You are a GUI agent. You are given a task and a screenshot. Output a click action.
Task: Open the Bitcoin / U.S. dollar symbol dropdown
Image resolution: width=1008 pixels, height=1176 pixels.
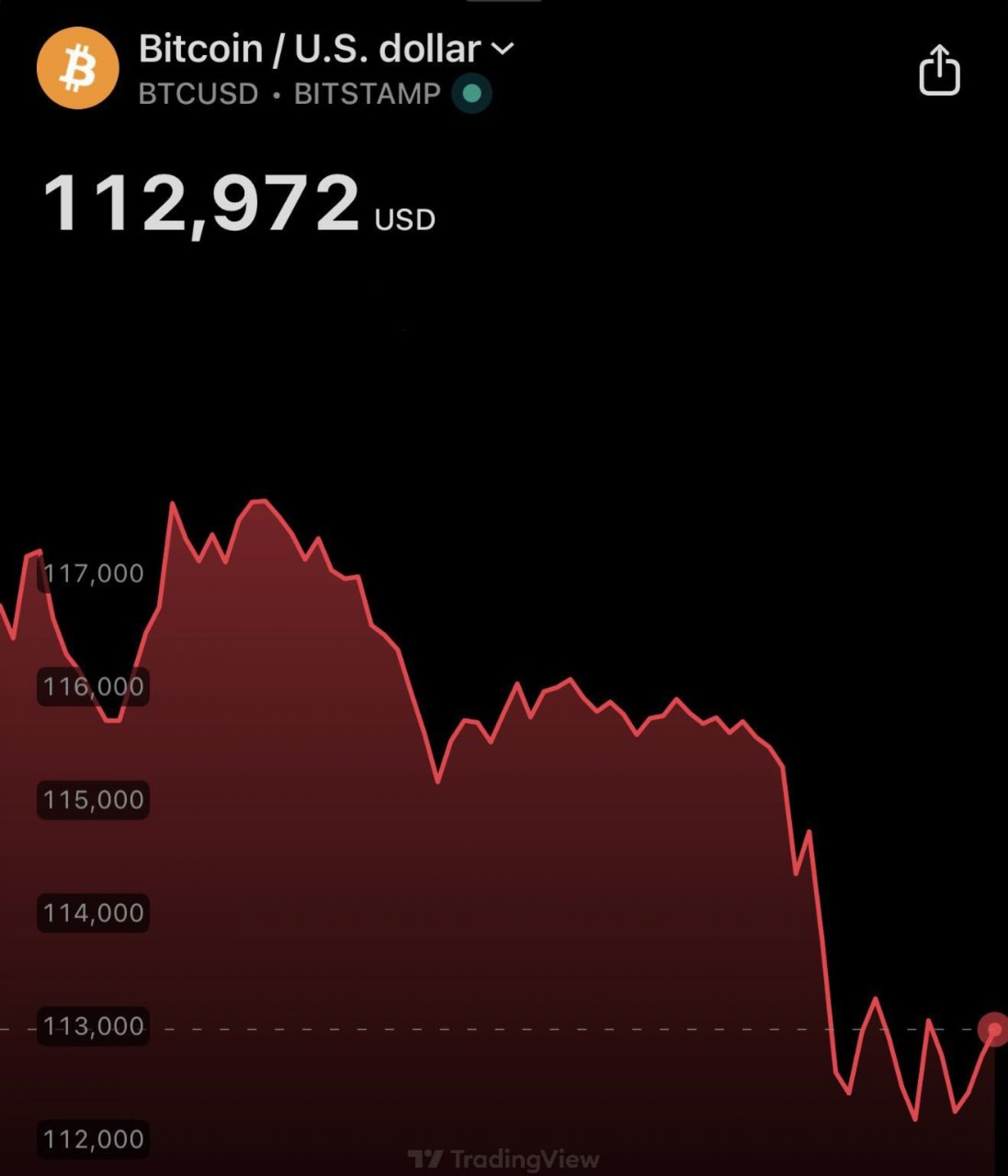coord(501,48)
